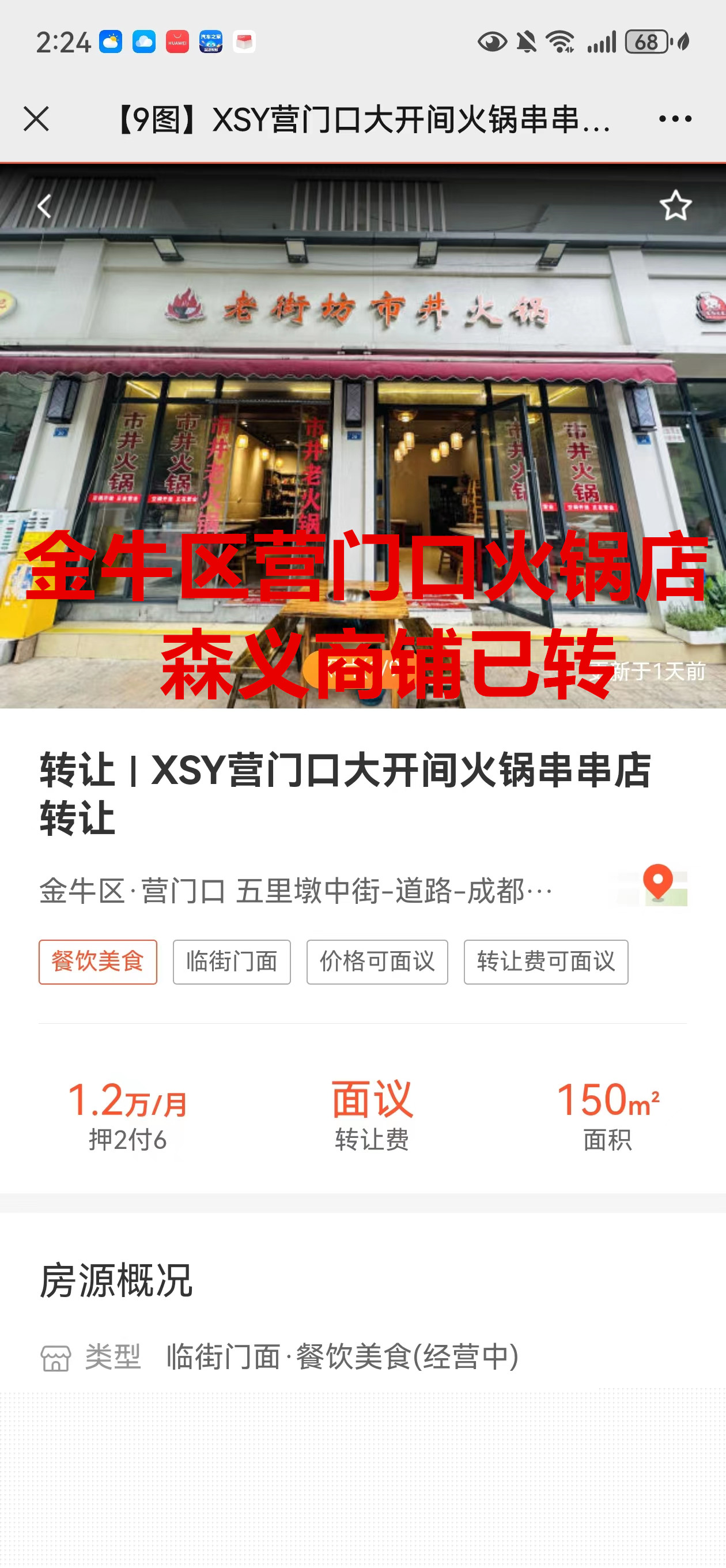Select the 价格可面议 tag
This screenshot has width=726, height=1568.
[x=377, y=962]
